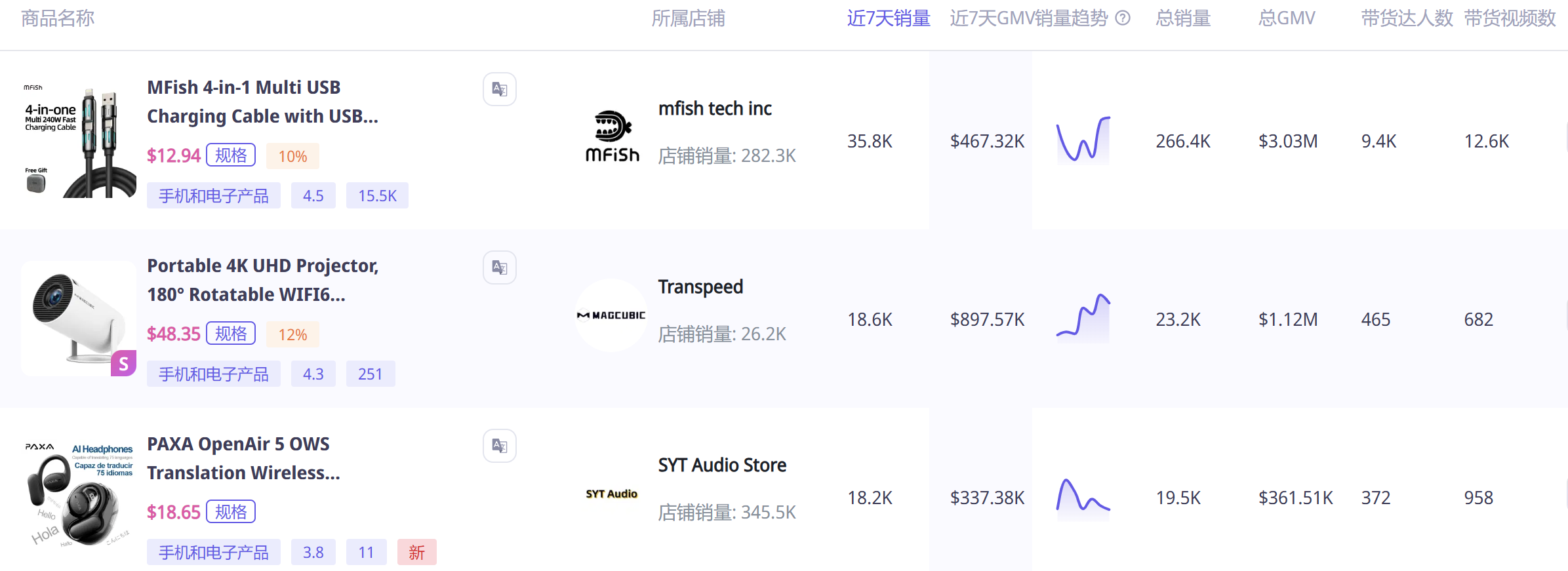View 规格 for the $12.94 MFish cable

(x=231, y=155)
